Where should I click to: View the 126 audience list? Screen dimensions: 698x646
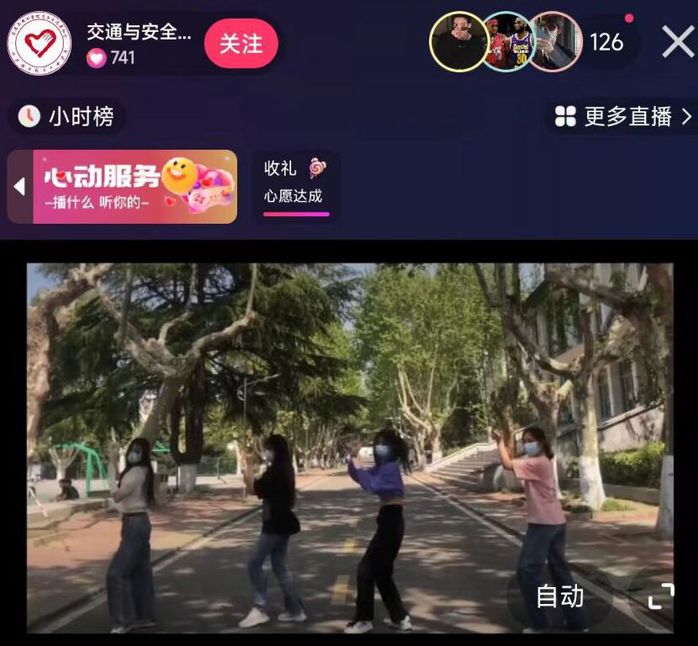pyautogui.click(x=607, y=42)
